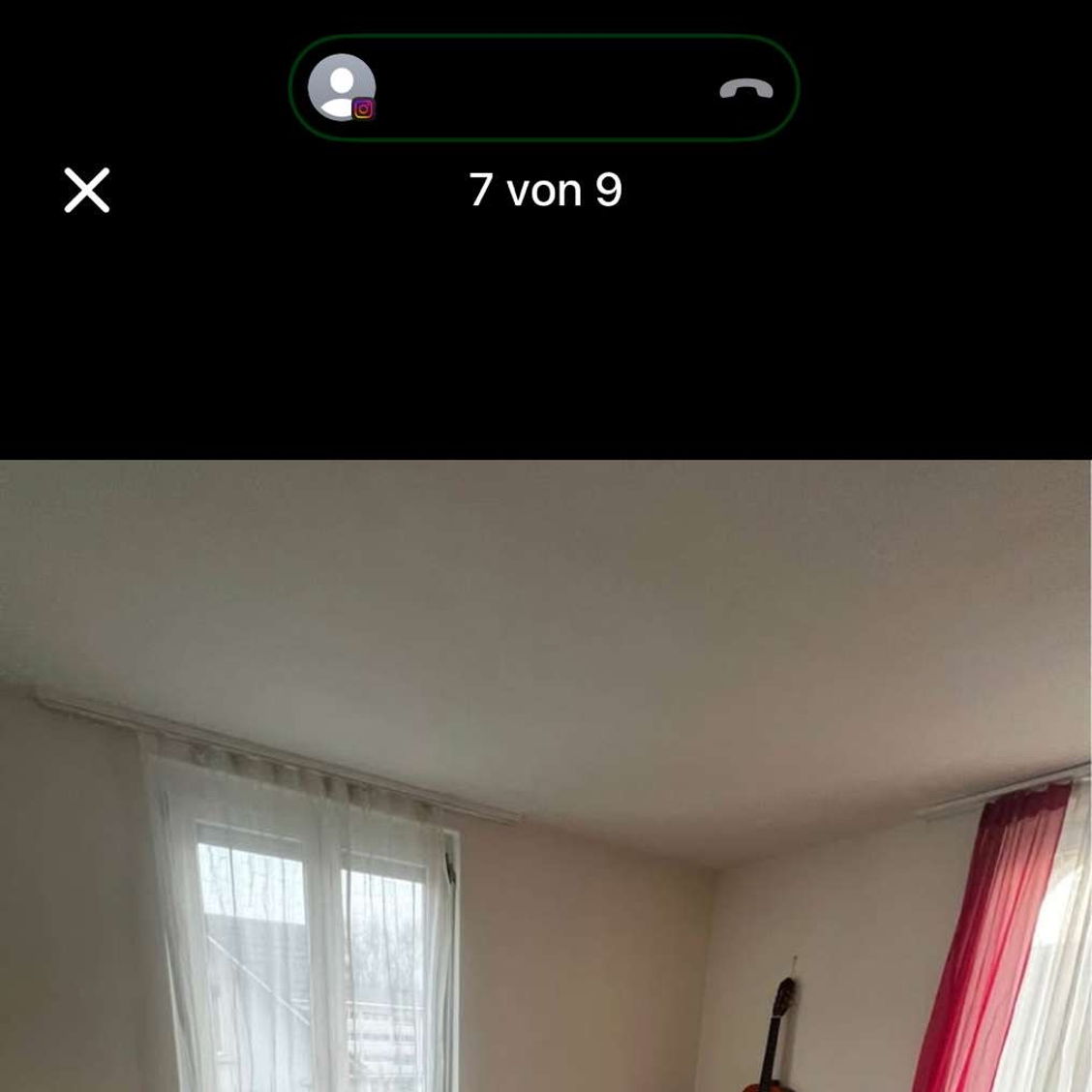End the ongoing Instagram call
The image size is (1092, 1092).
click(x=745, y=90)
